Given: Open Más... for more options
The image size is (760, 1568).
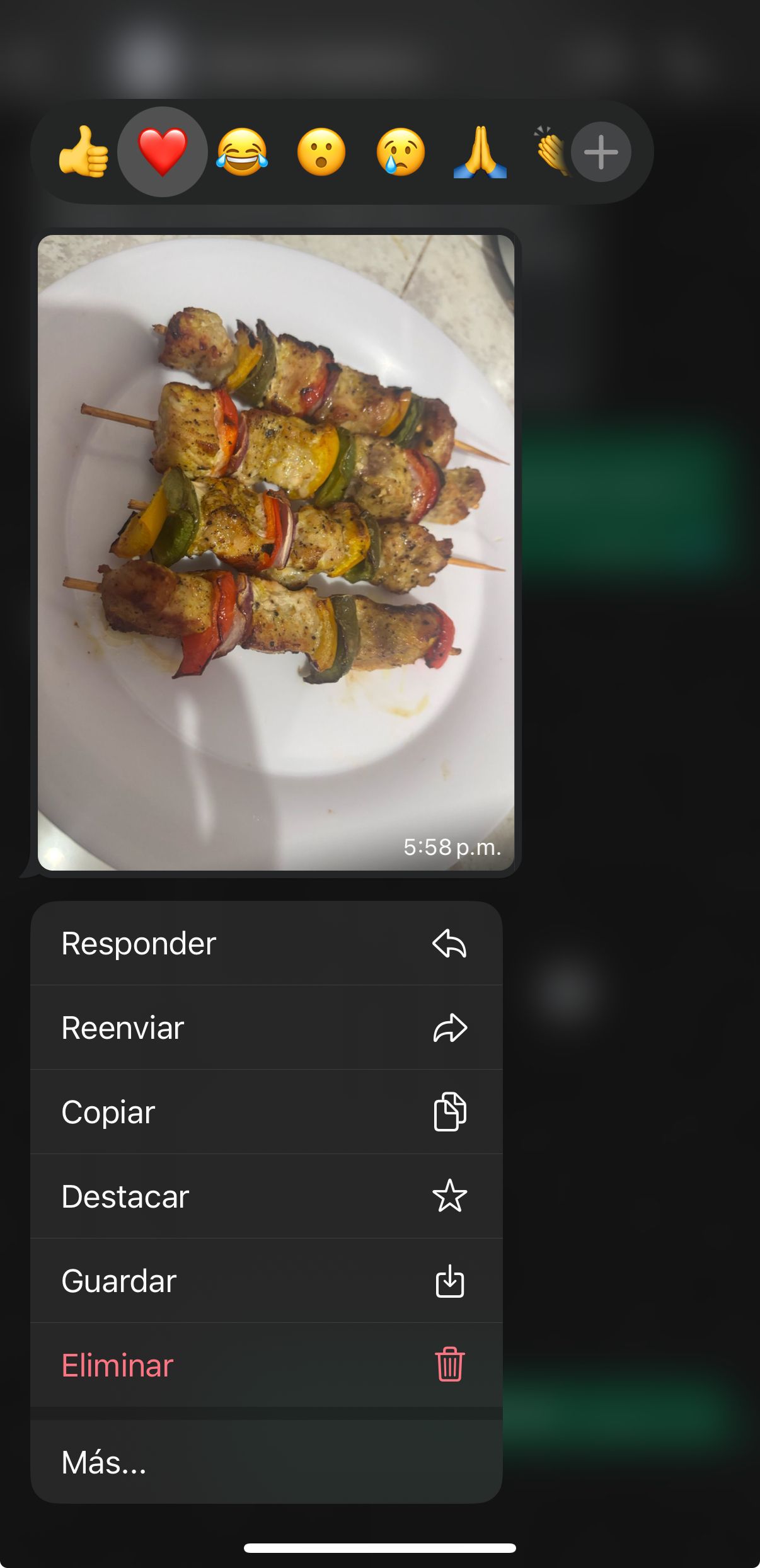Looking at the screenshot, I should click(266, 1462).
